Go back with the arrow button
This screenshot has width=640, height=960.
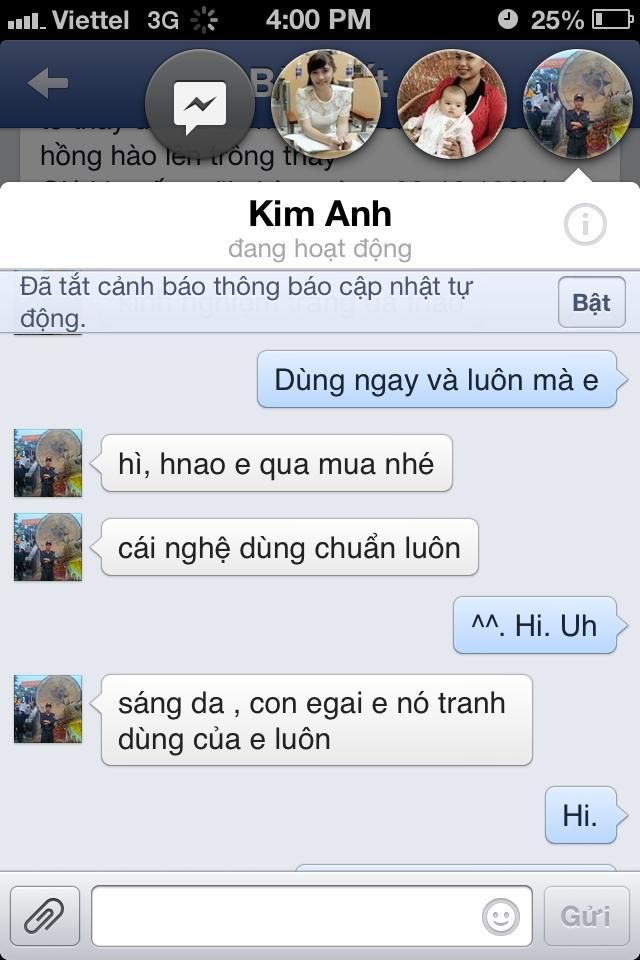[48, 84]
